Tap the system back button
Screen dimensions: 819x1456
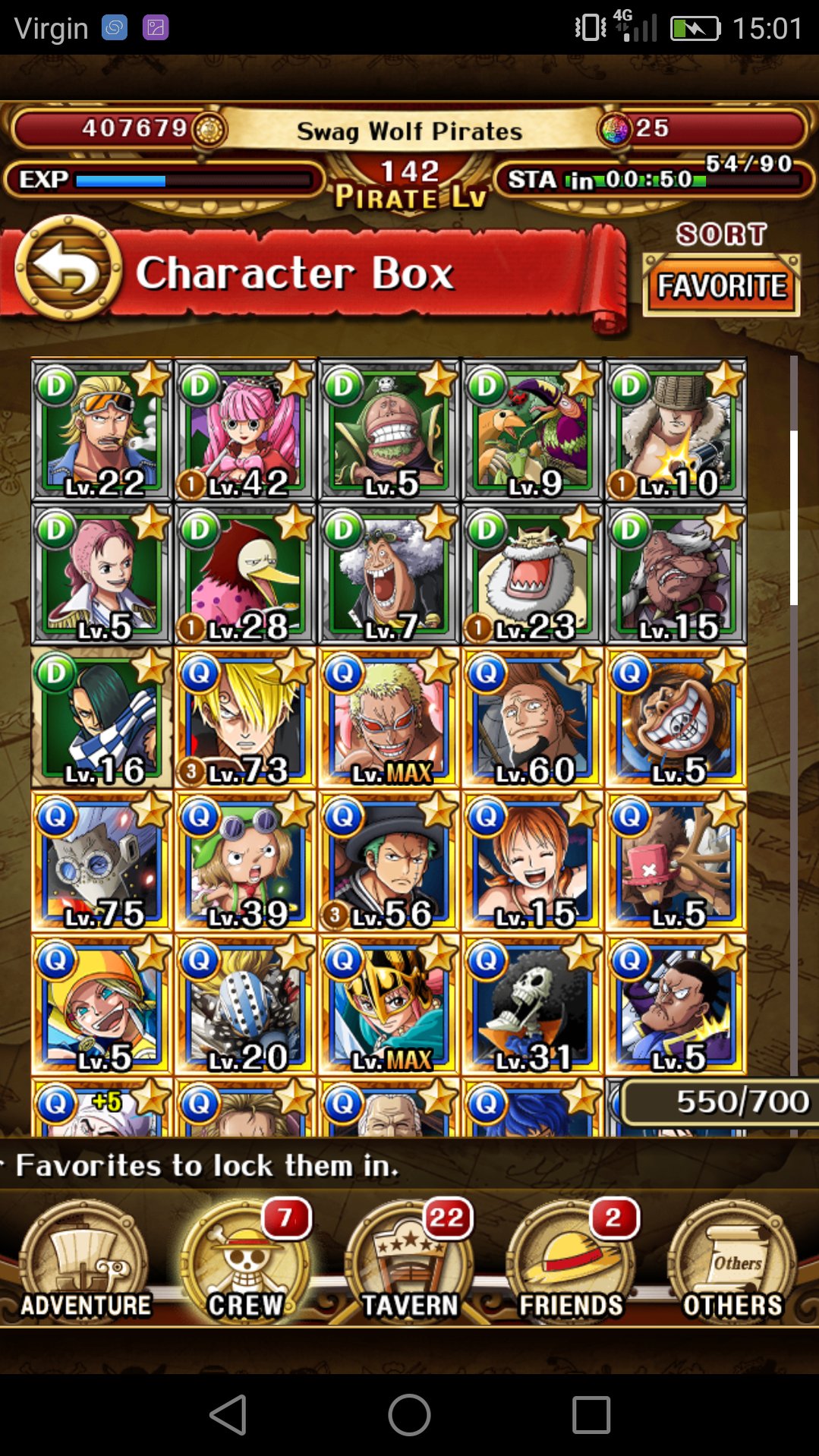coord(228,1415)
